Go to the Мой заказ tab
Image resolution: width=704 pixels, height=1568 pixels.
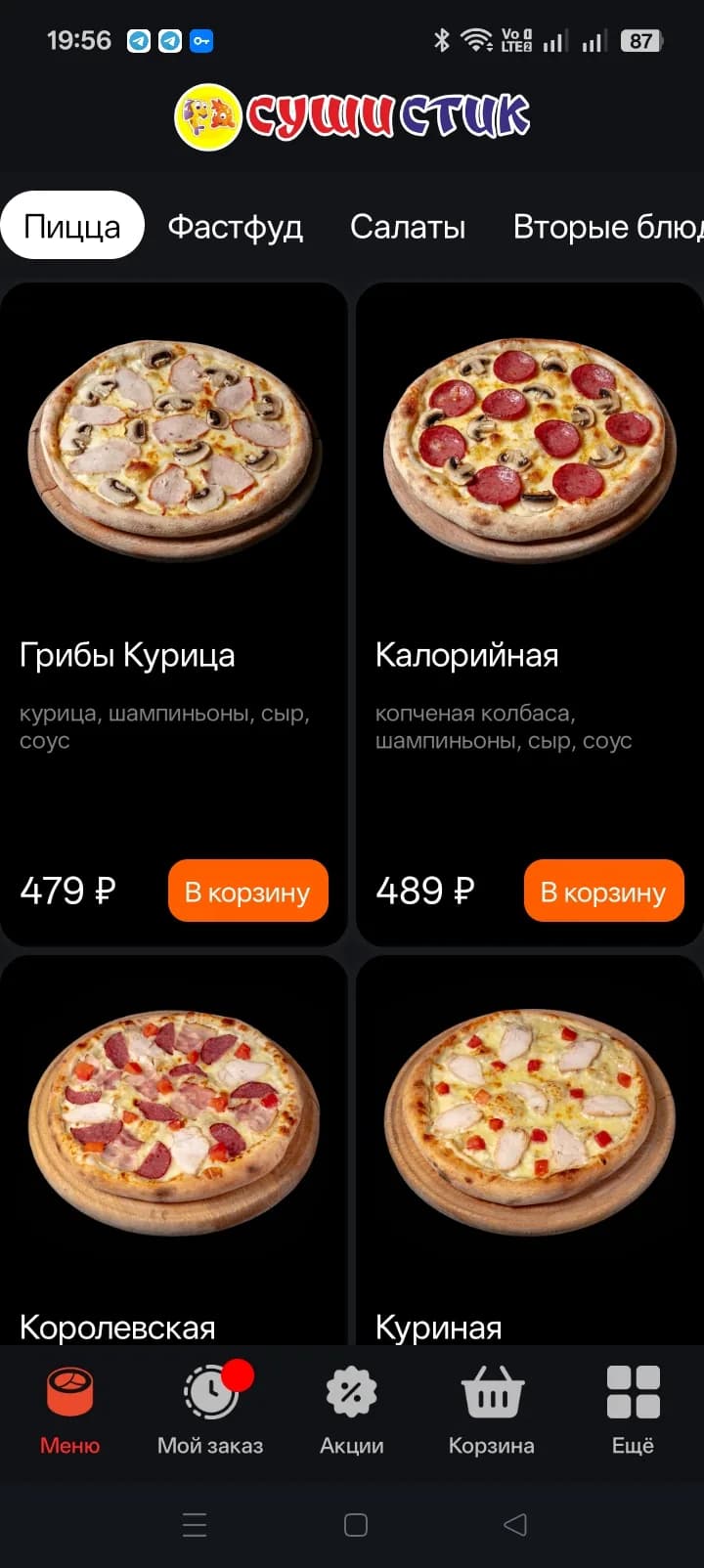pyautogui.click(x=210, y=1411)
